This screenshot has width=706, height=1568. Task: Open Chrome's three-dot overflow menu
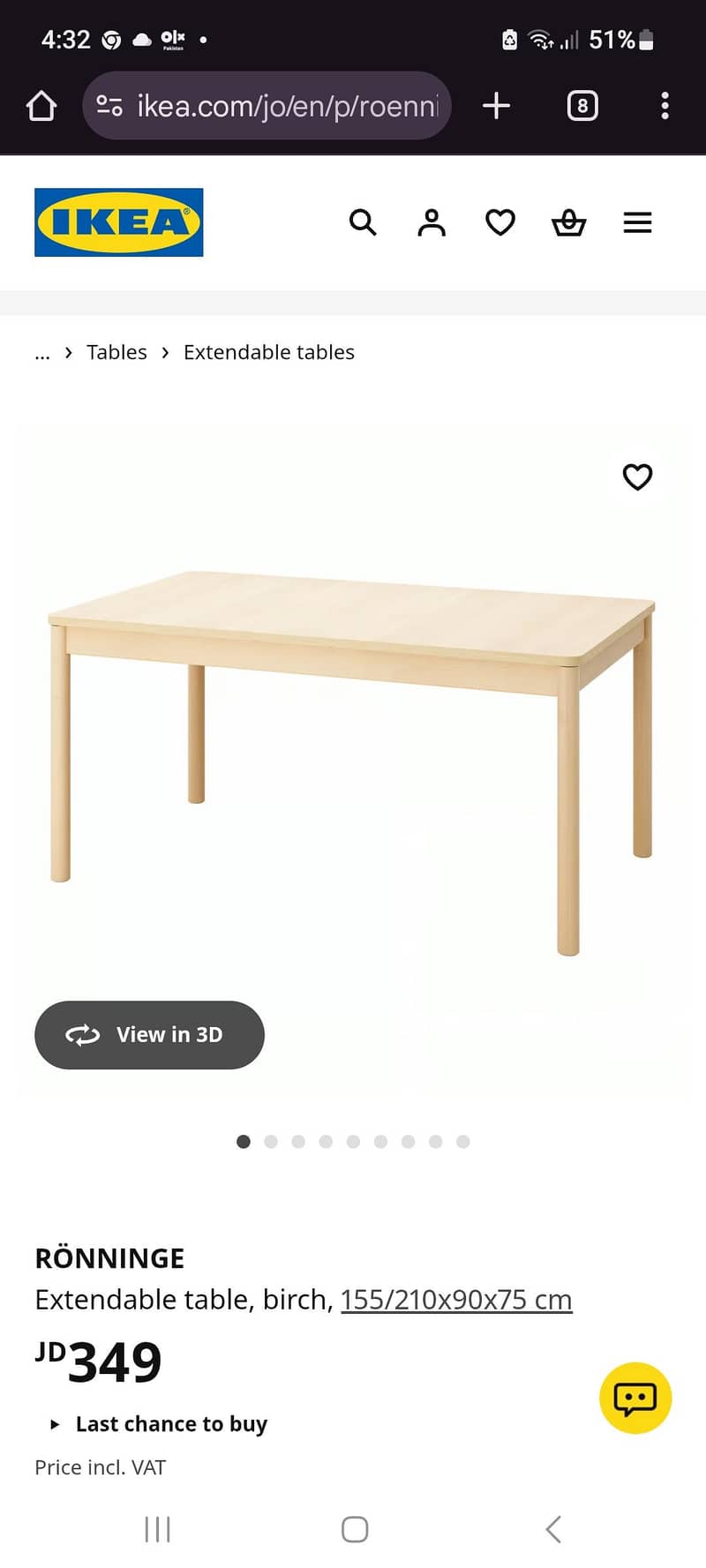tap(665, 105)
